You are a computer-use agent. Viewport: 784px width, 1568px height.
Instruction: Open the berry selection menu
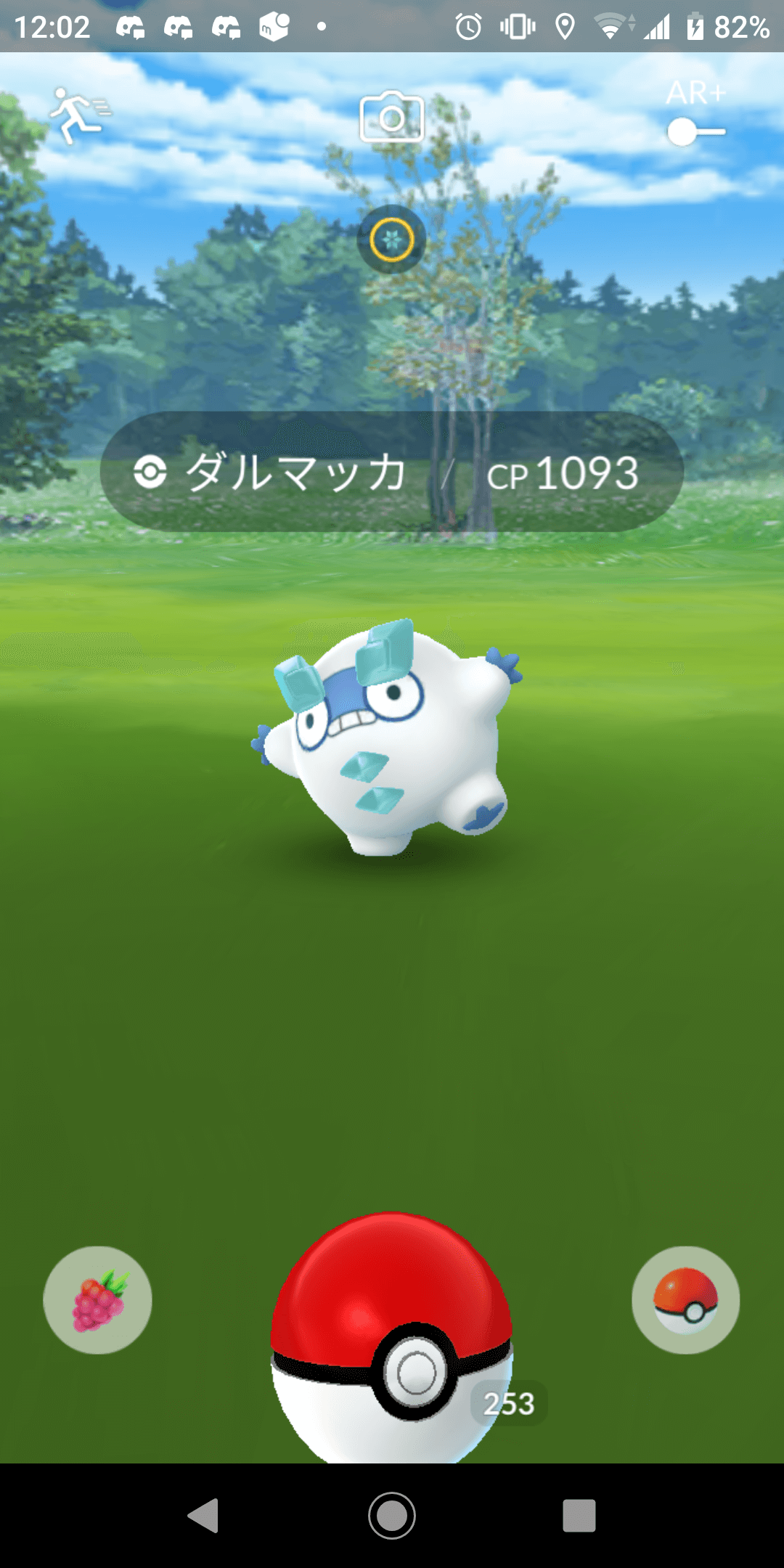[x=98, y=1299]
